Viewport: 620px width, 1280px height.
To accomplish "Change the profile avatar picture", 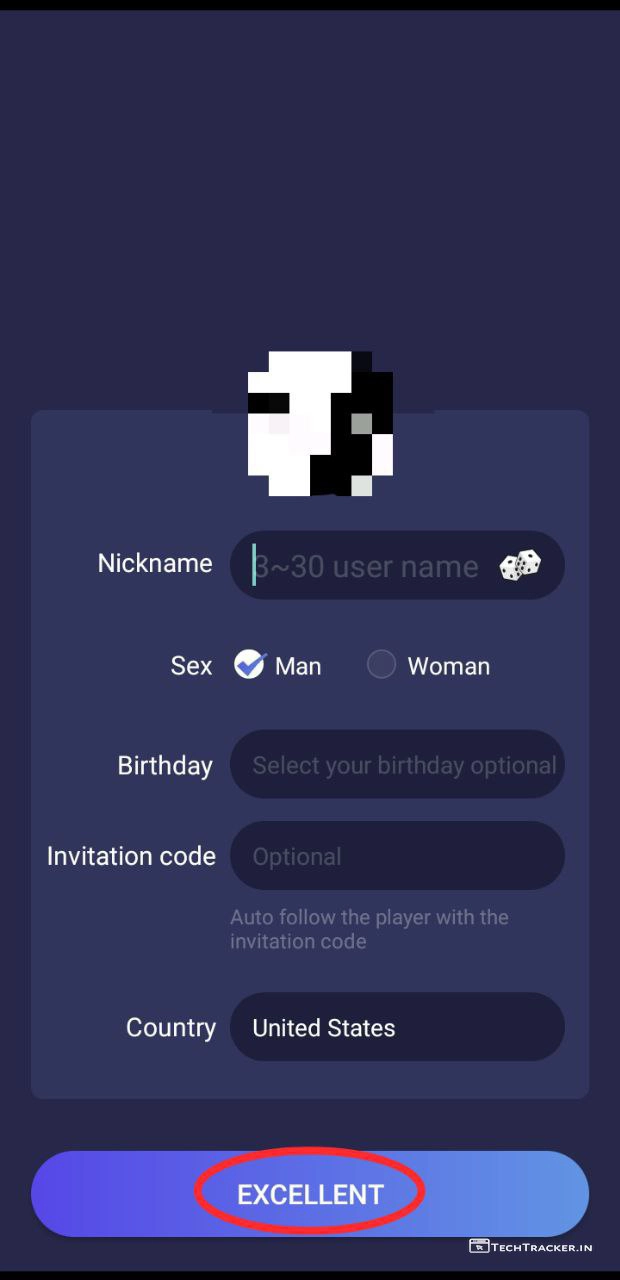I will click(320, 424).
